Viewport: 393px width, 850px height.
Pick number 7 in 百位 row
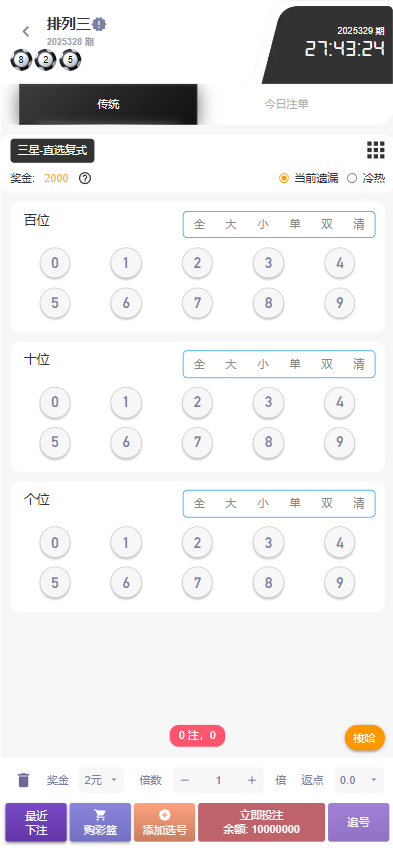point(197,303)
